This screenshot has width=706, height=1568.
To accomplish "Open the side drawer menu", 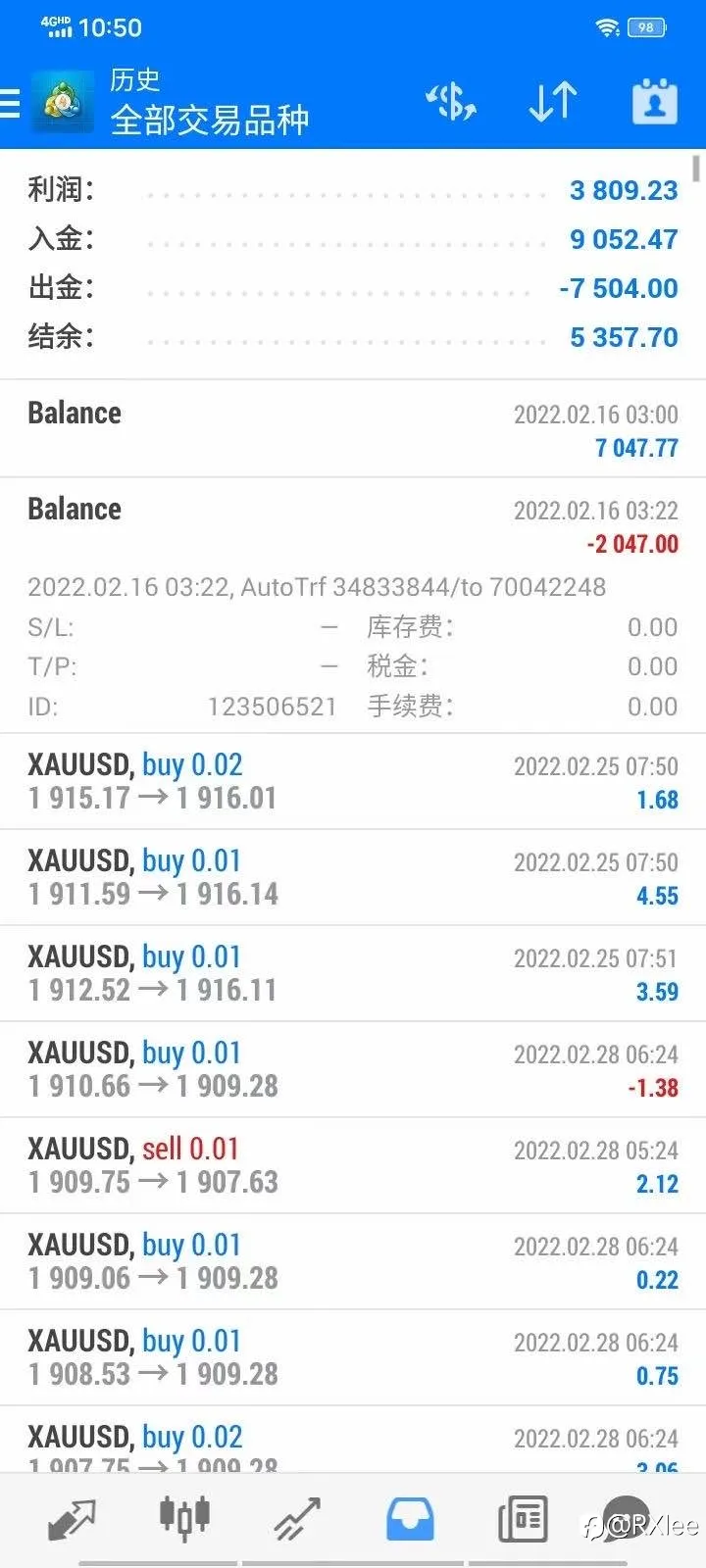I will (x=10, y=102).
